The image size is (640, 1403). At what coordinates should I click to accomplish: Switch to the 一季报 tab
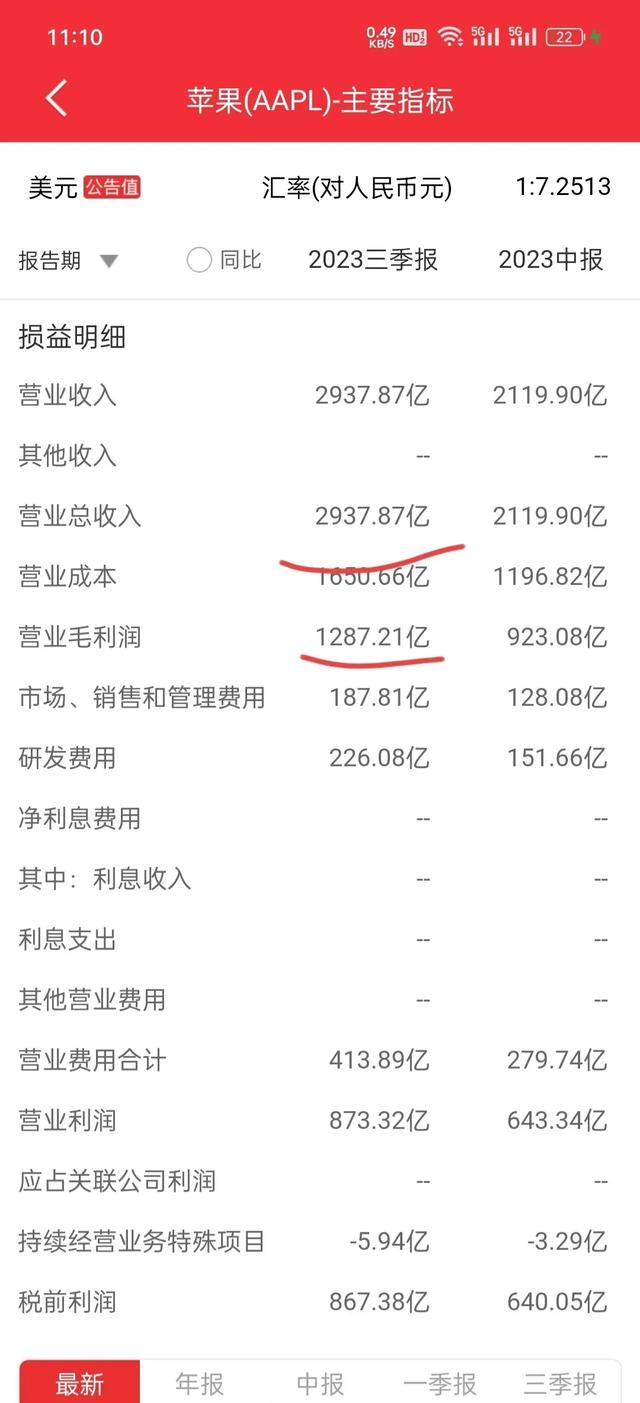pos(440,1383)
